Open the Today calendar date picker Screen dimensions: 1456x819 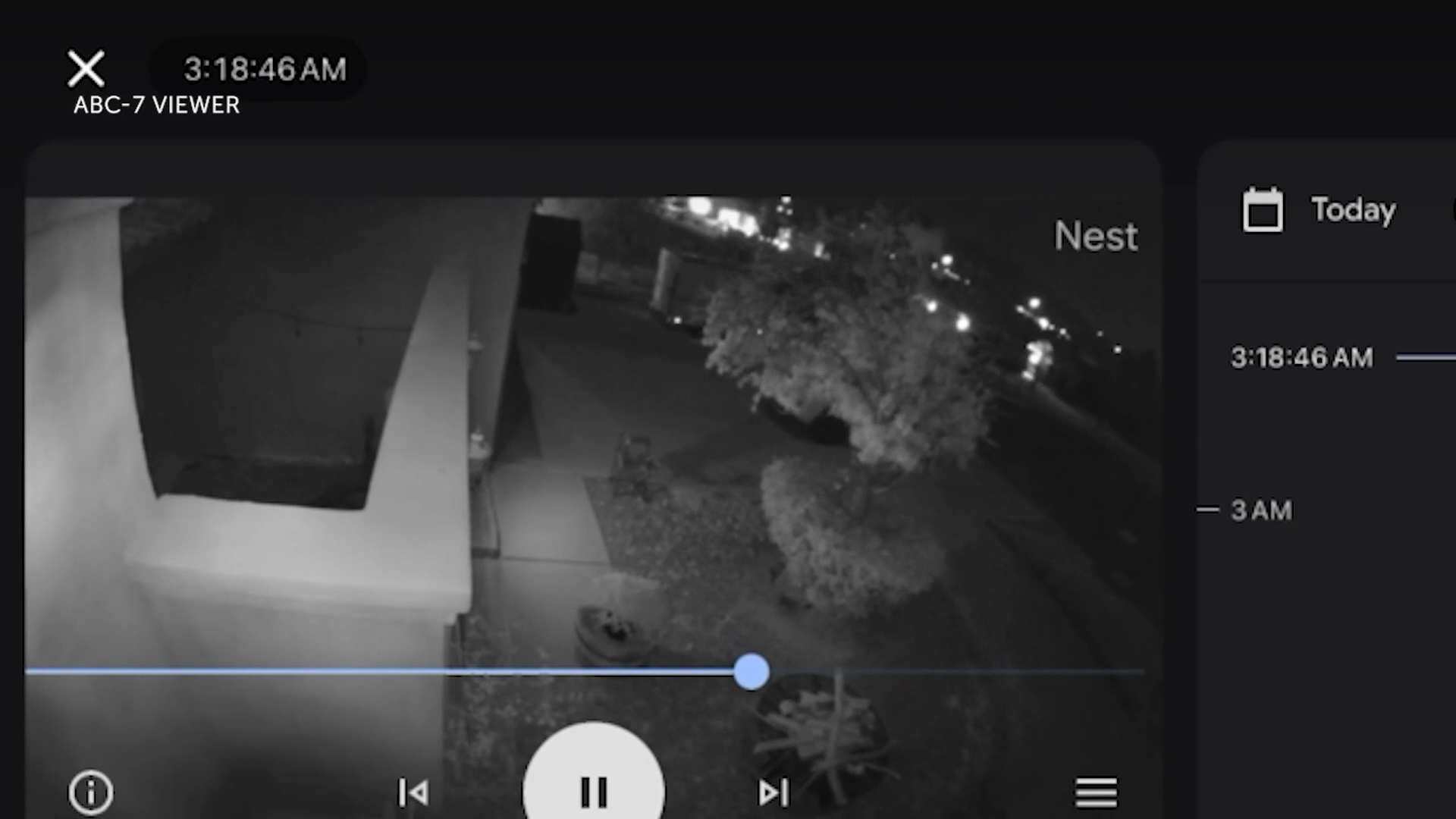click(1319, 210)
